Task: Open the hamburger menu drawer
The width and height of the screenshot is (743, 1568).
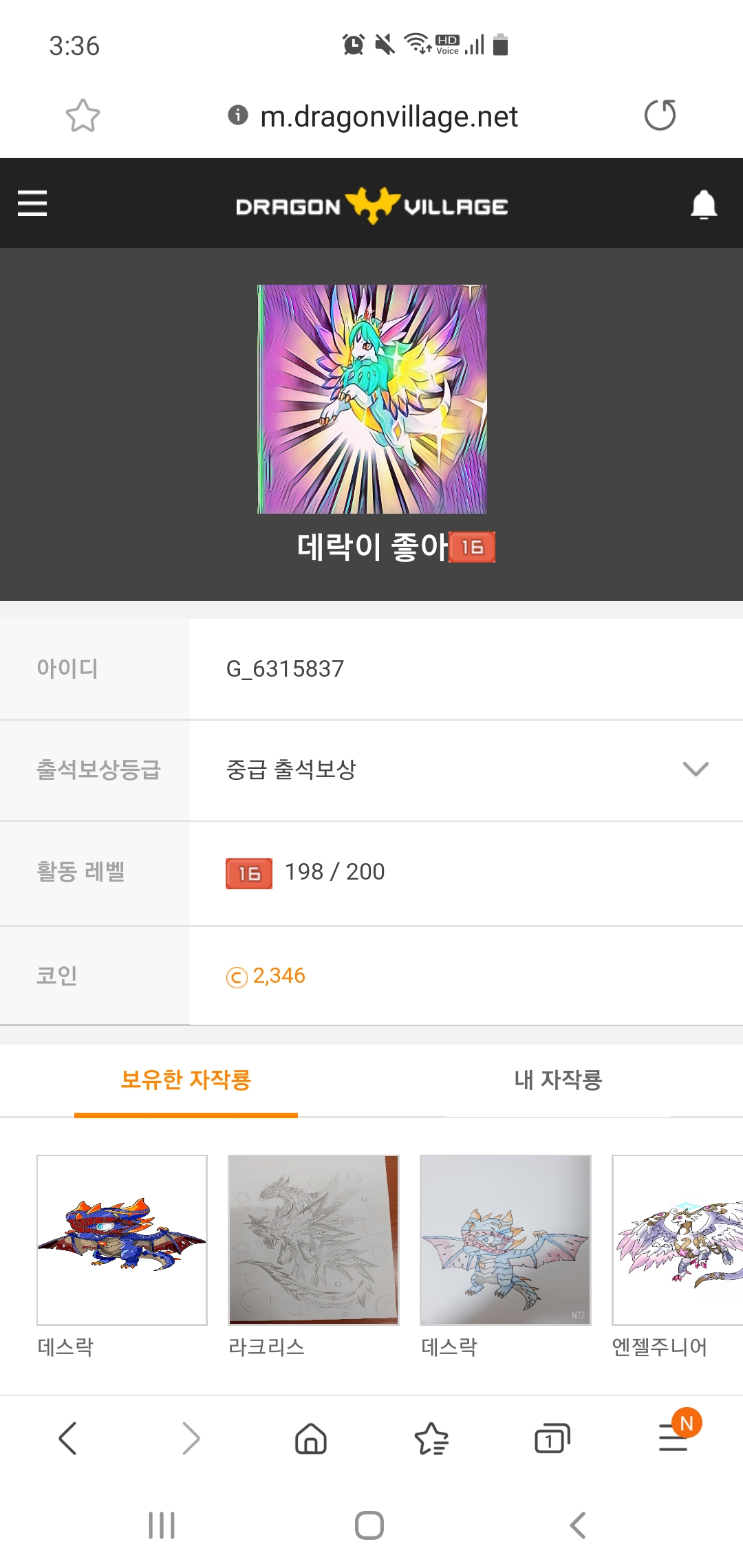Action: [x=32, y=204]
